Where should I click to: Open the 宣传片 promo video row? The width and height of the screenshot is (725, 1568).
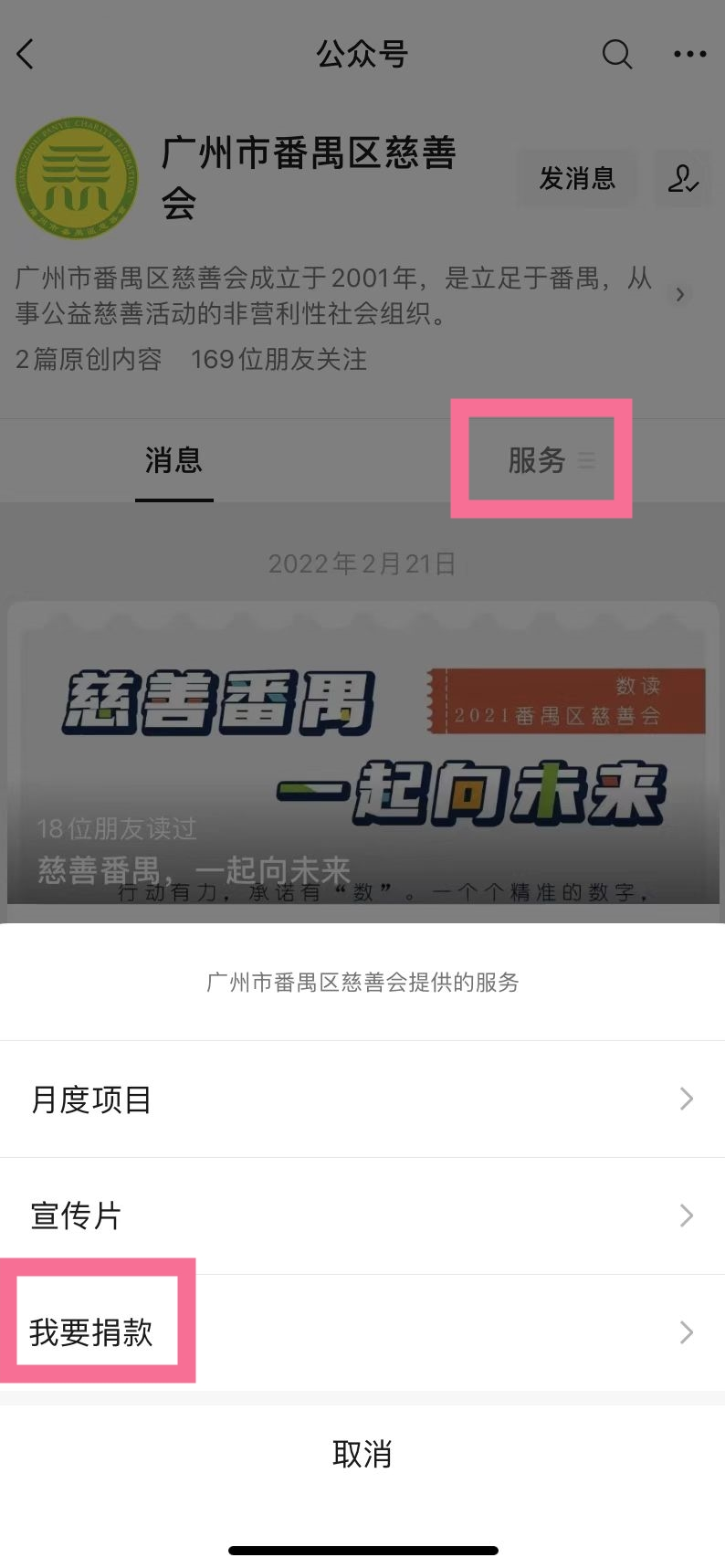[362, 1215]
